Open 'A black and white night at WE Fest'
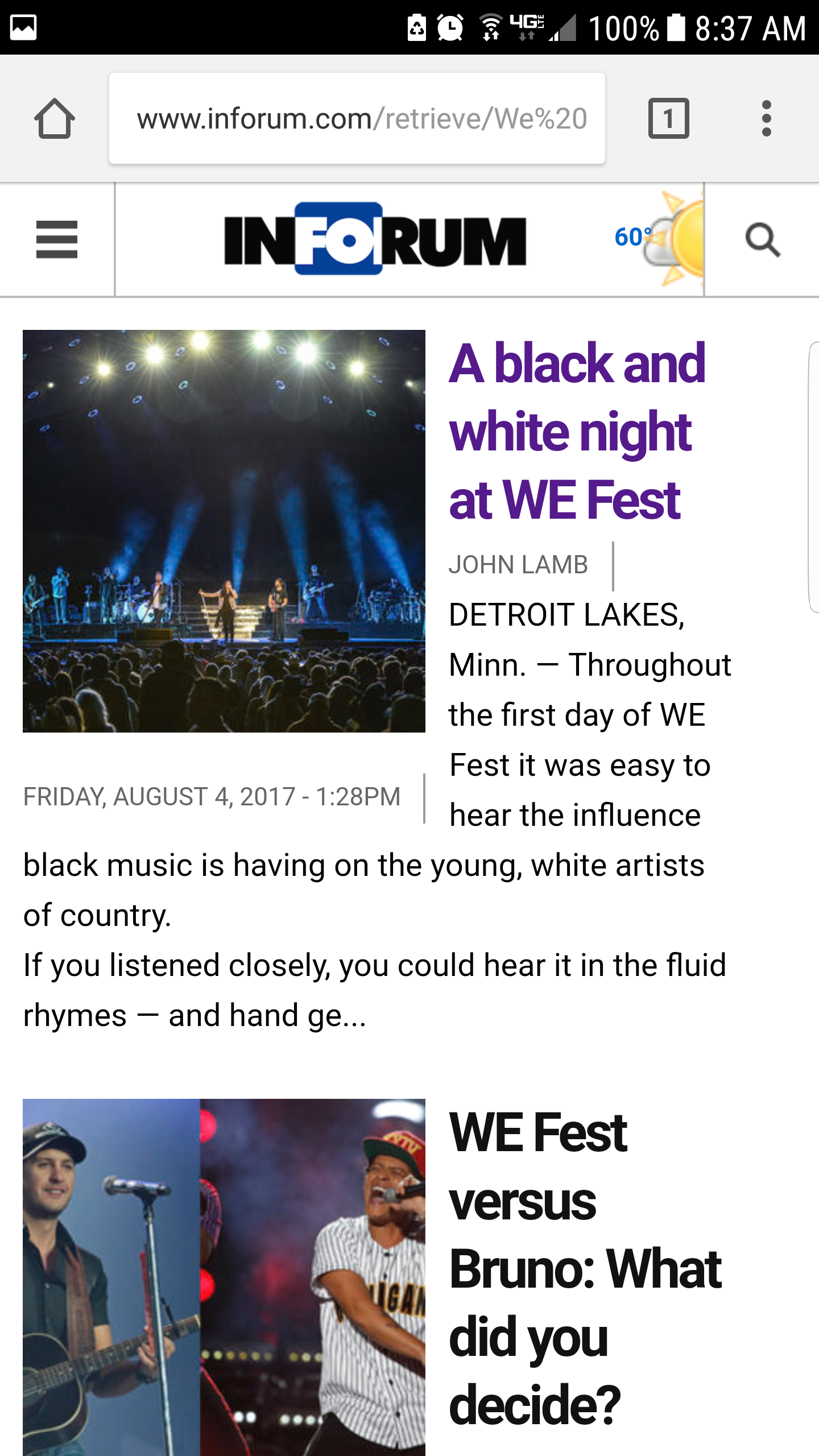 click(x=576, y=431)
